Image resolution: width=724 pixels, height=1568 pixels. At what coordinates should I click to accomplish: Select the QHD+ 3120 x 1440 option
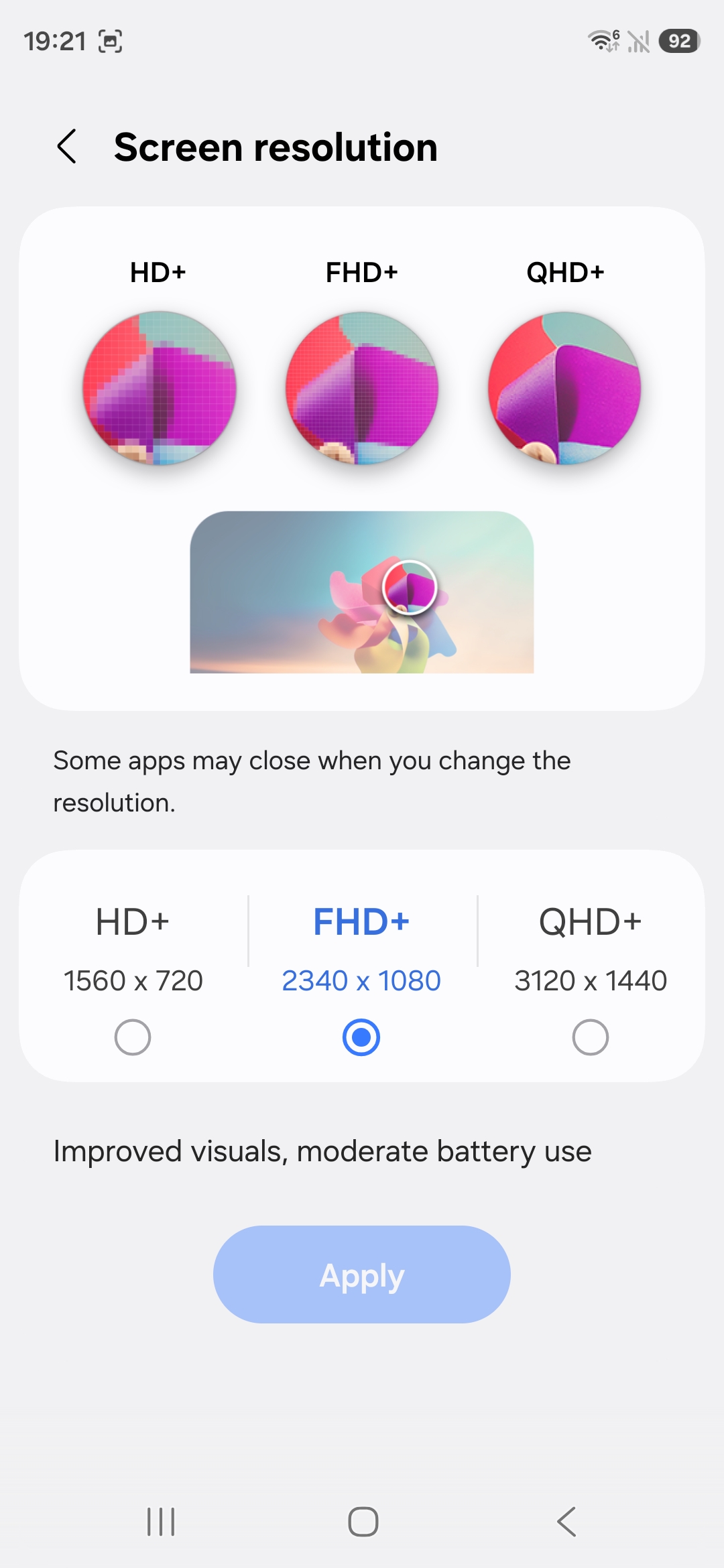click(x=591, y=1037)
